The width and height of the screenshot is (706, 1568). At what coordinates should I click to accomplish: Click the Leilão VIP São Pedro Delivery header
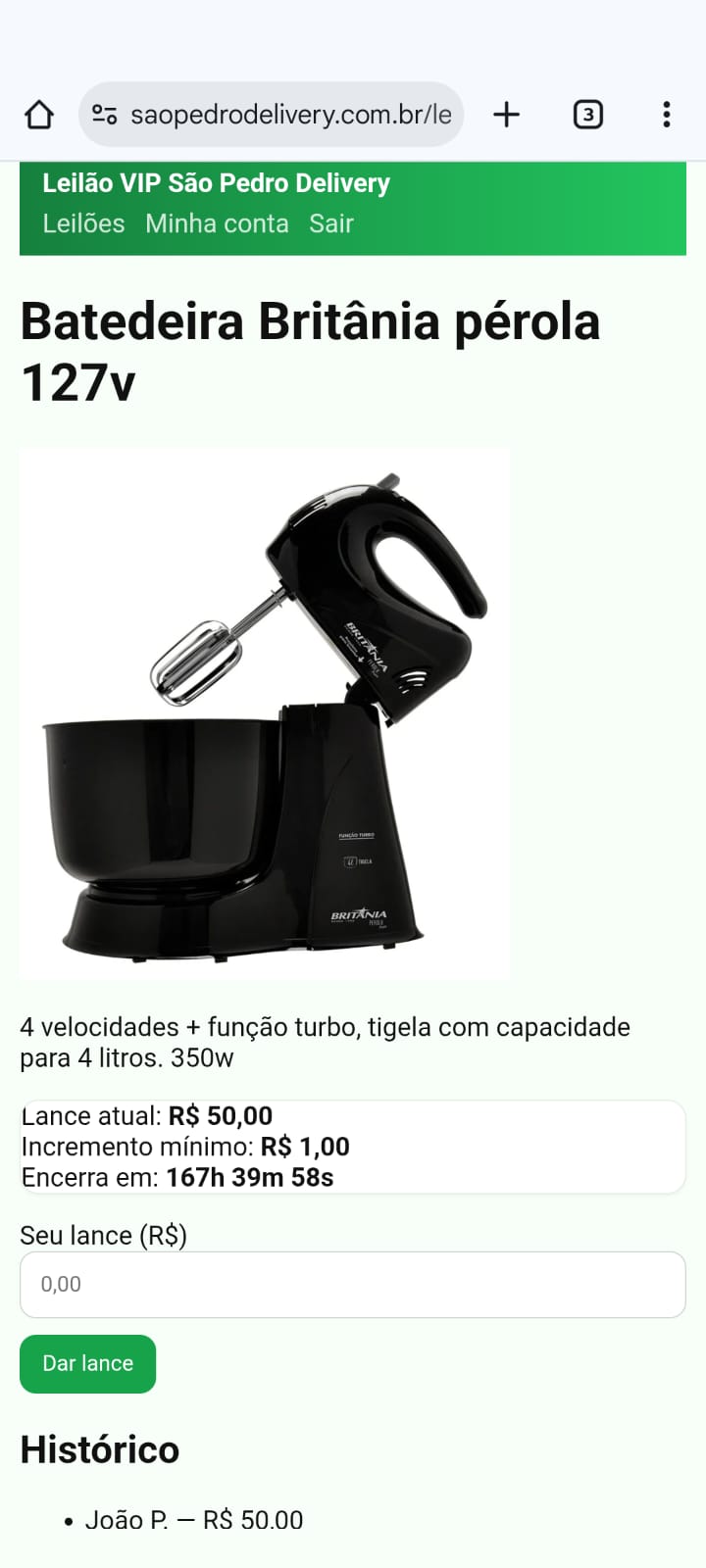pos(216,183)
